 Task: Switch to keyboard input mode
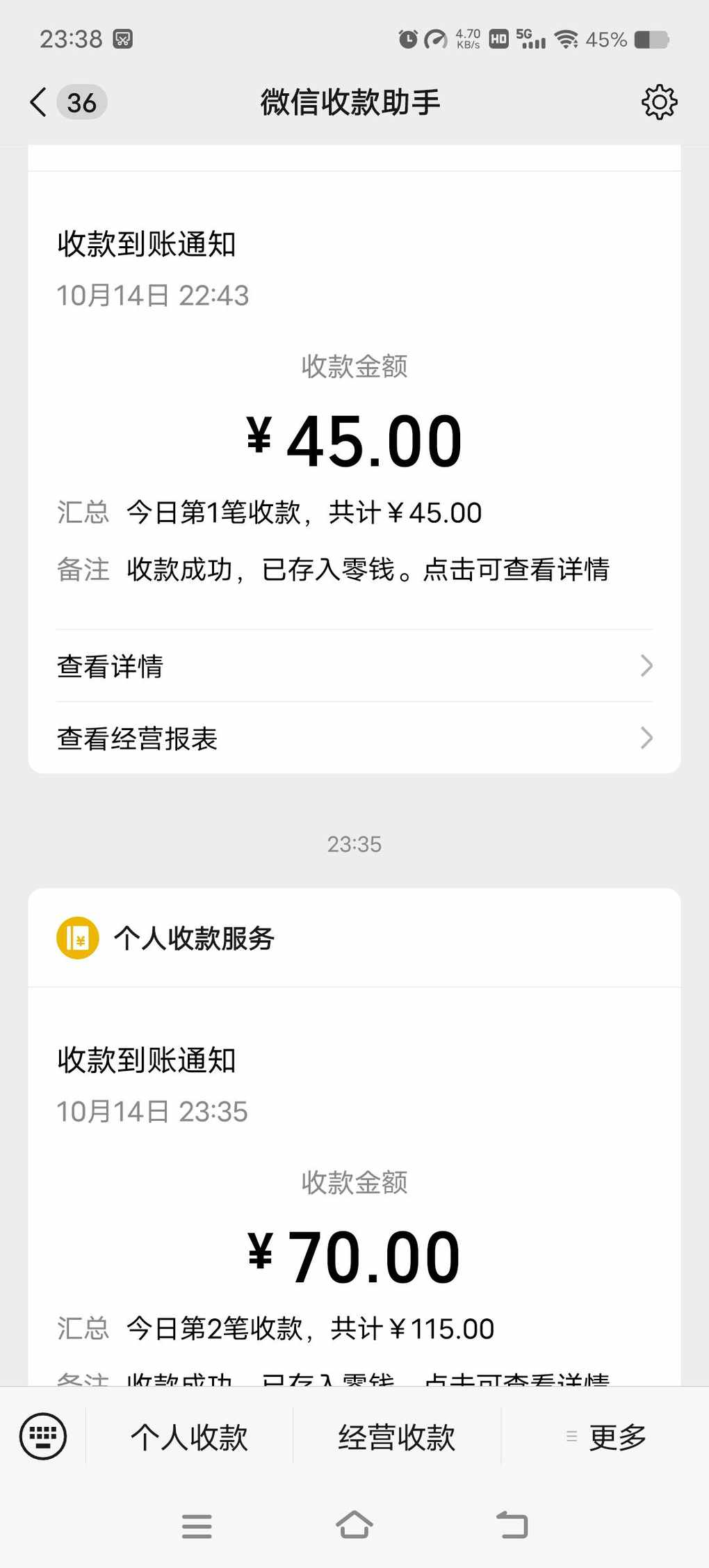[43, 1436]
